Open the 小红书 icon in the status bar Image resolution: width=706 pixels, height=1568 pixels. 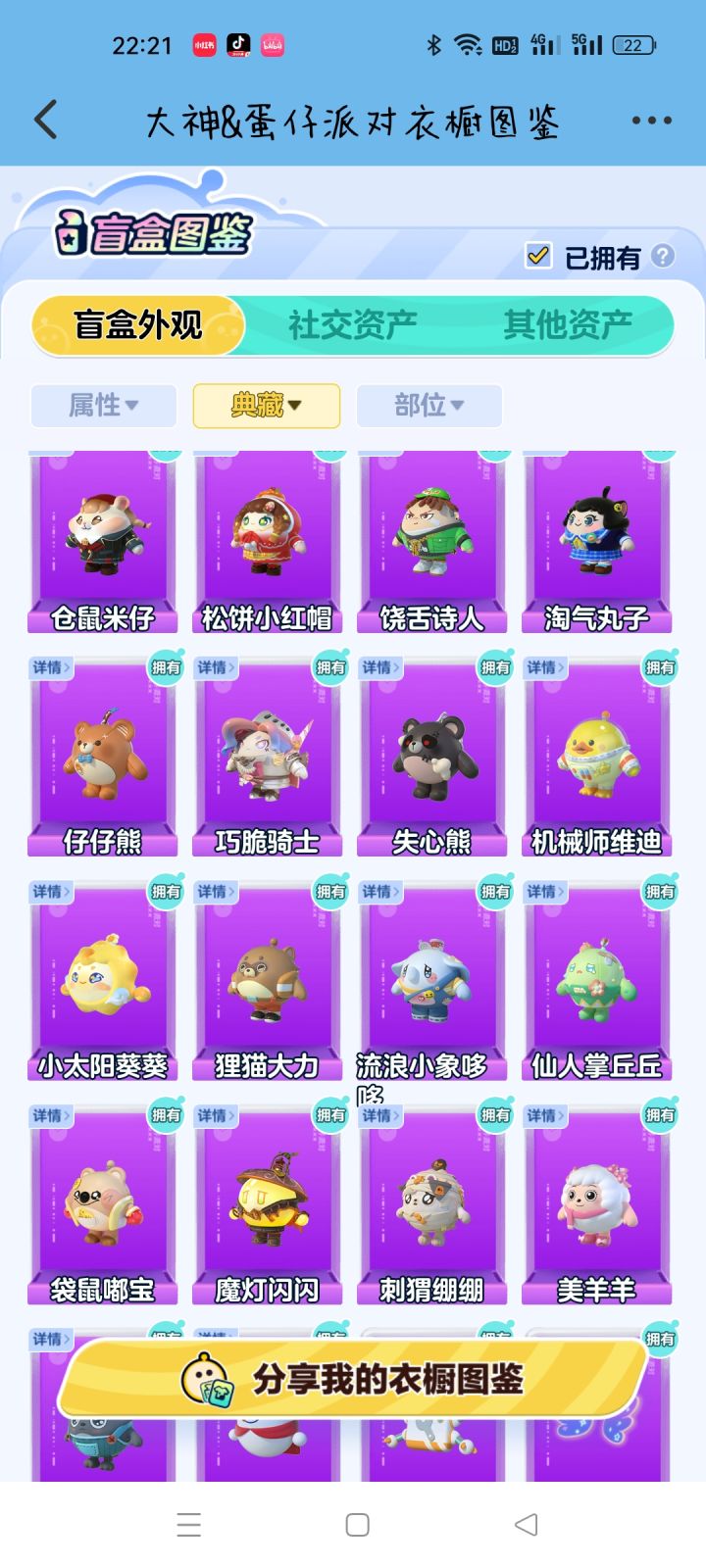[x=203, y=45]
